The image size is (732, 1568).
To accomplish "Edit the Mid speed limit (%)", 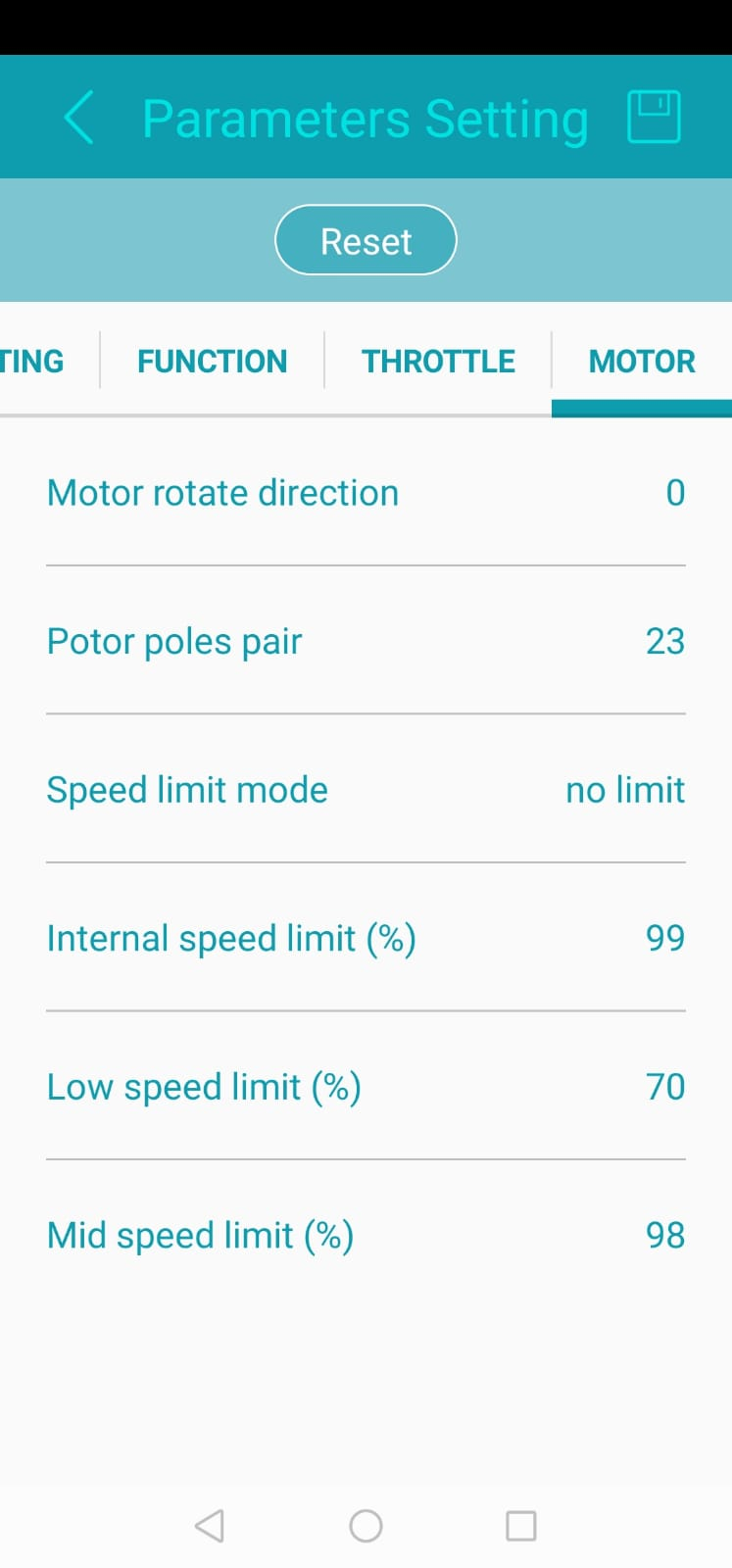I will (366, 1236).
